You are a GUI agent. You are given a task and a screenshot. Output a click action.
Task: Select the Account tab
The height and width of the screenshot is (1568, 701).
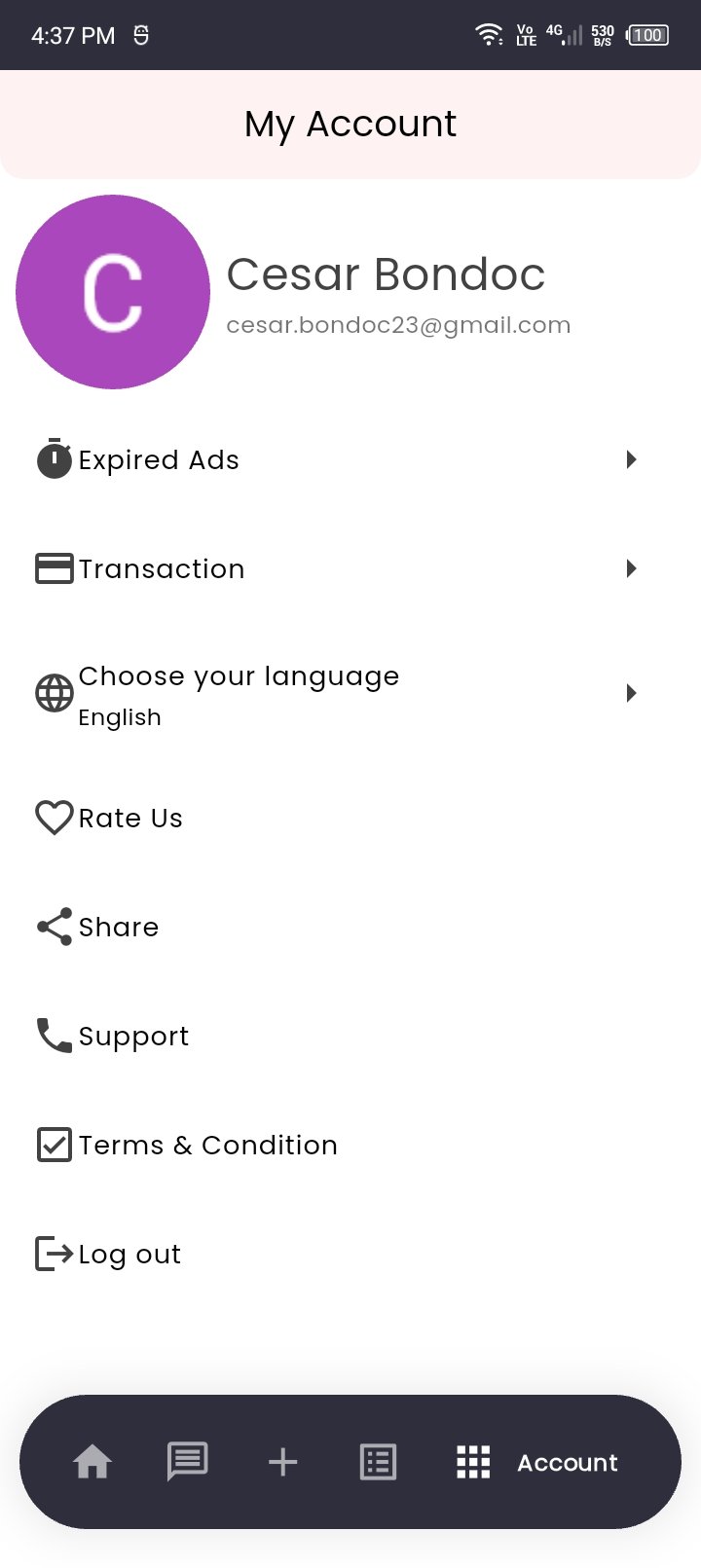[537, 1462]
